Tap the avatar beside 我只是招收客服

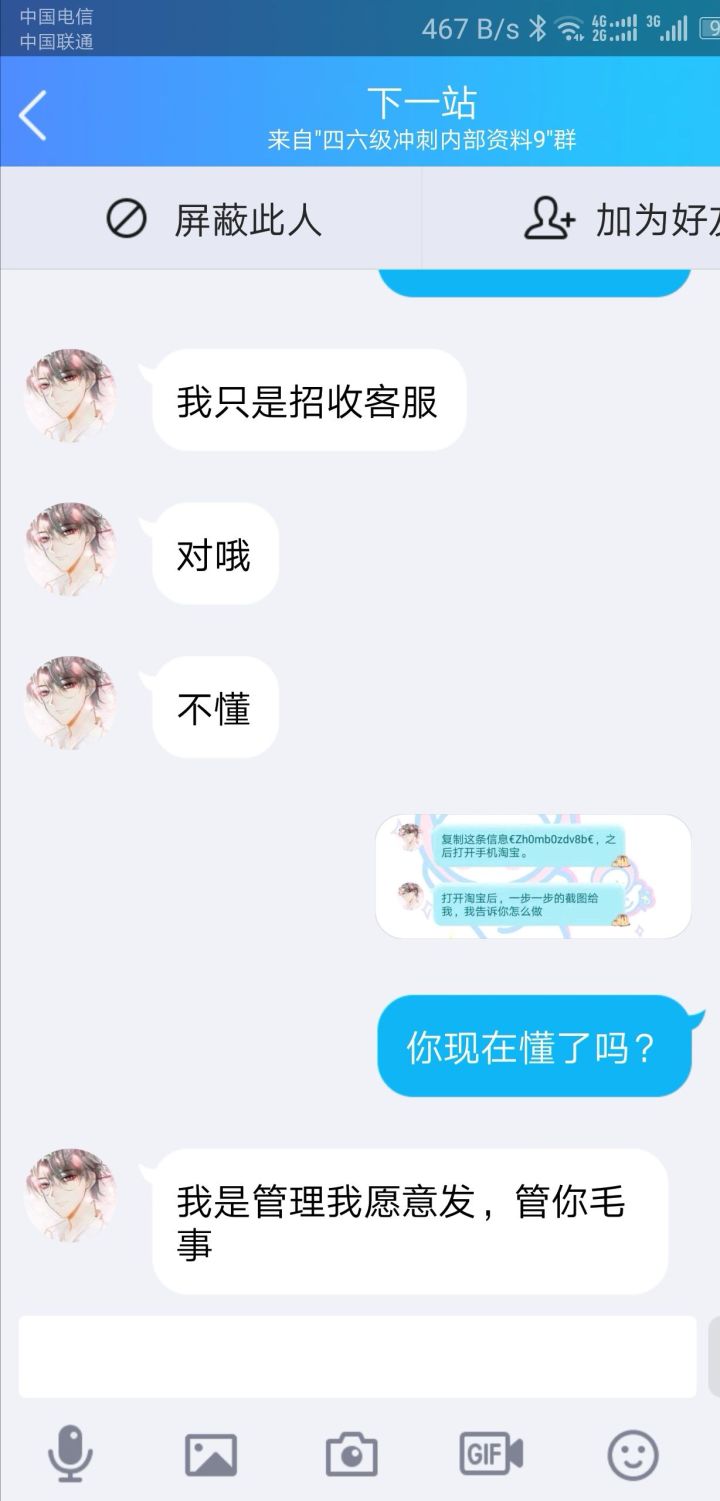[70, 396]
